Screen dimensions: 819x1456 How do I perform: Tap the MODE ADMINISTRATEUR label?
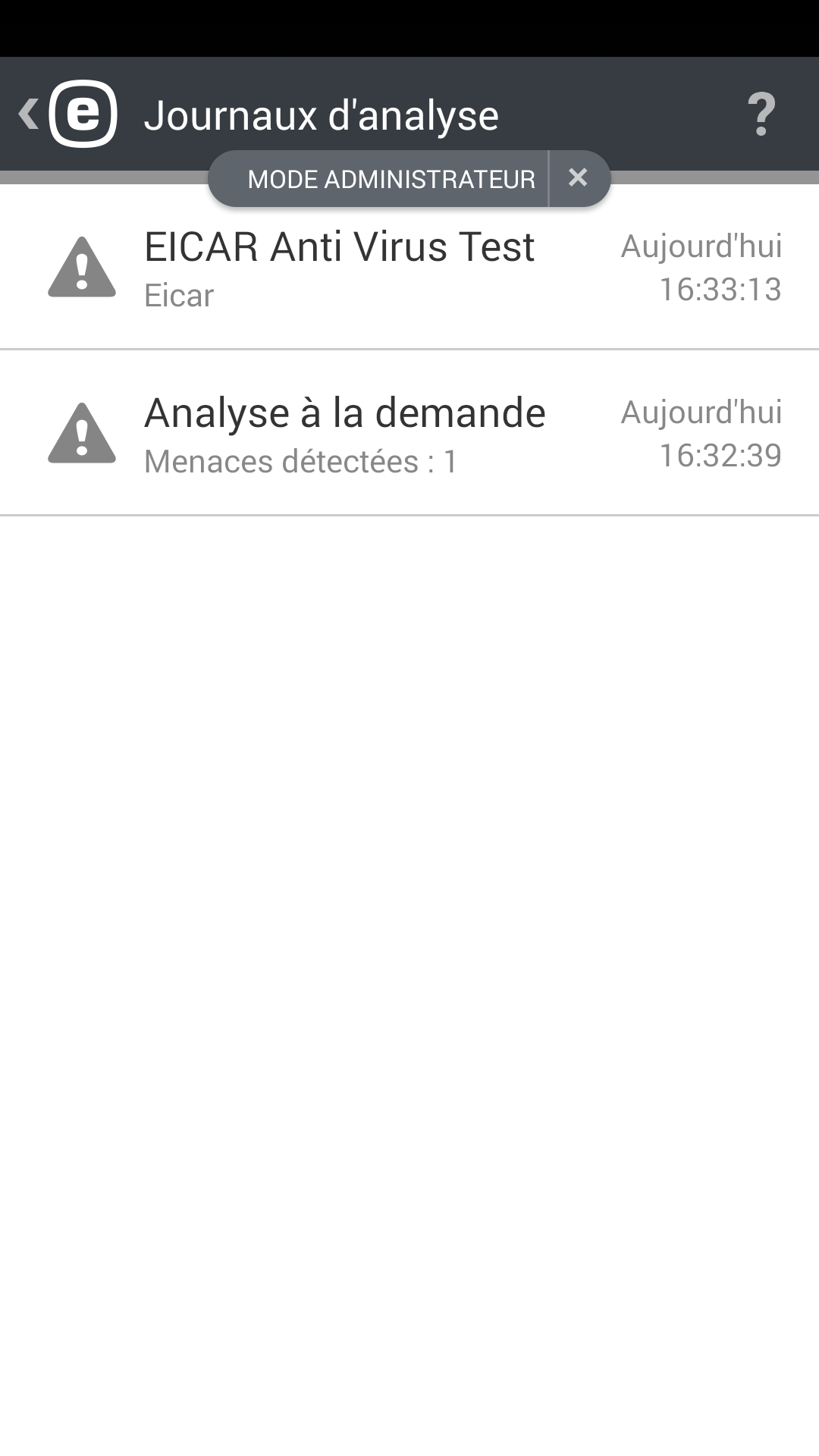click(391, 179)
